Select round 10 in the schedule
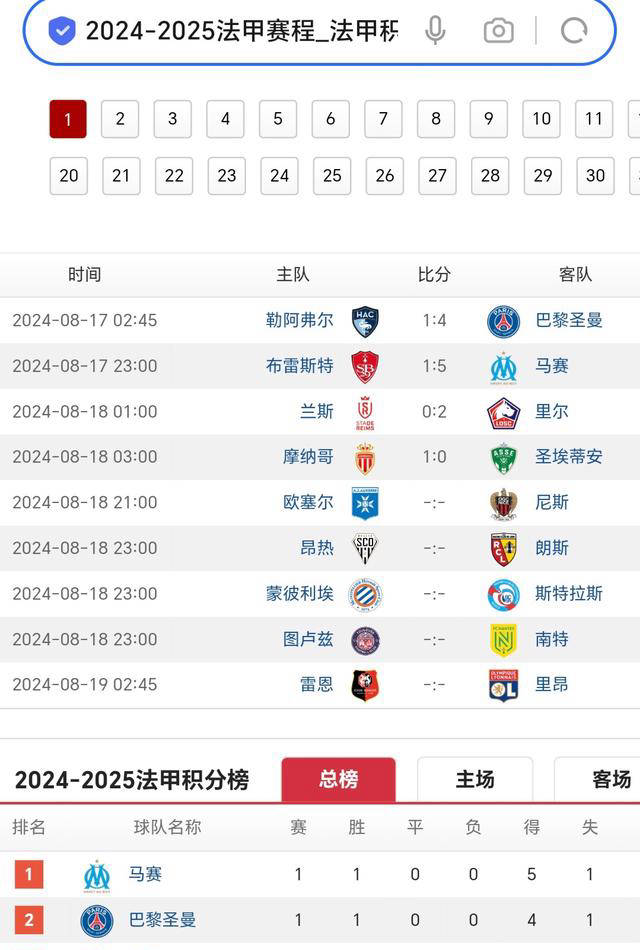The image size is (640, 950). (541, 119)
